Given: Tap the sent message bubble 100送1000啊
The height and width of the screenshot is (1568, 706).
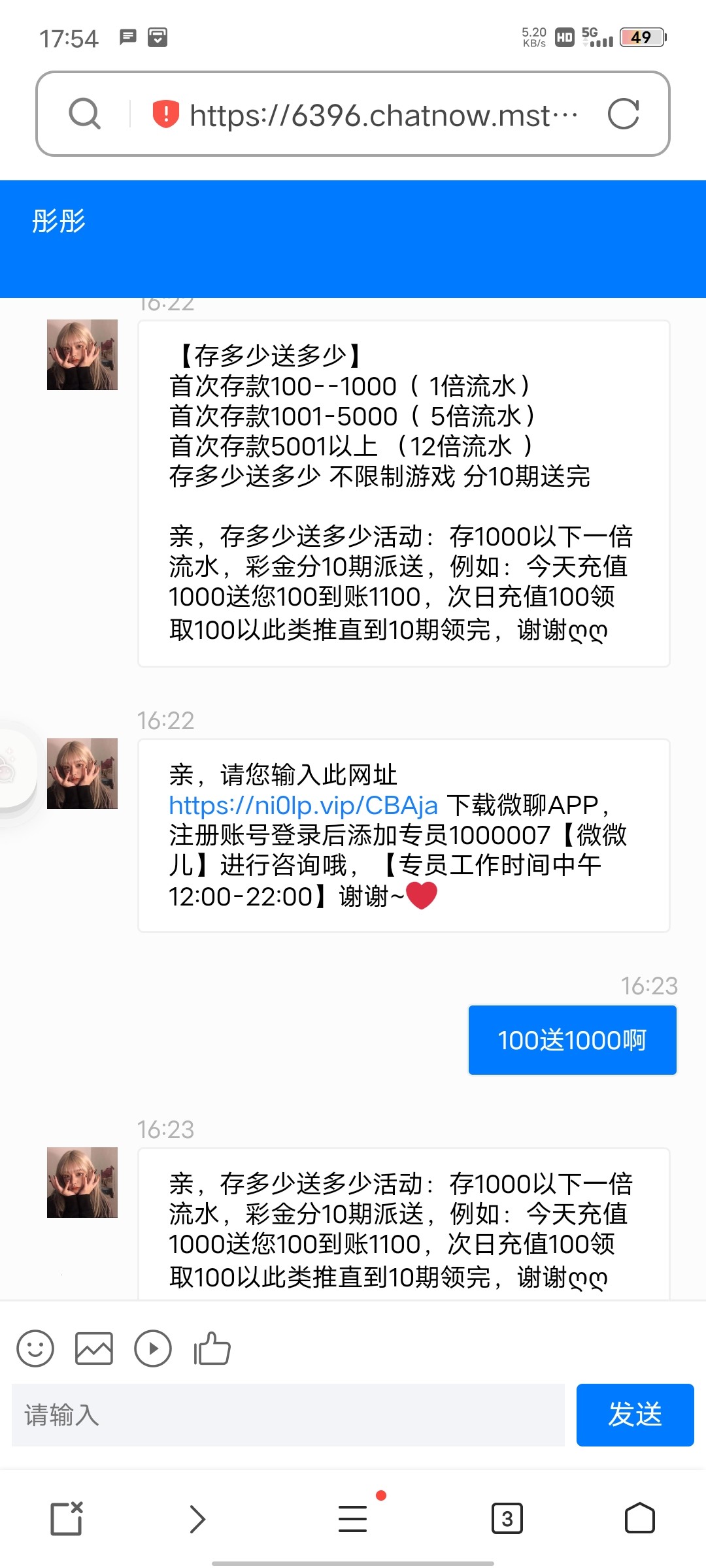Looking at the screenshot, I should pos(572,1039).
